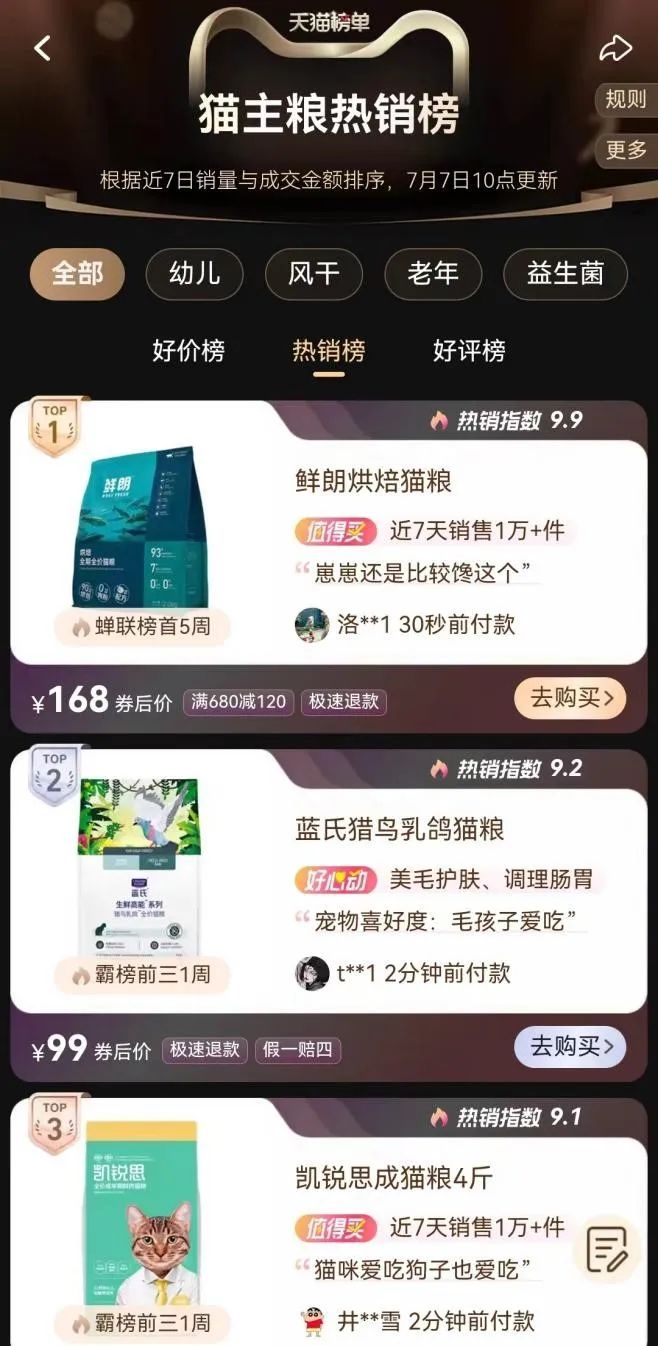The width and height of the screenshot is (658, 1346).
Task: Filter by the 老年 chip
Action: tap(433, 274)
